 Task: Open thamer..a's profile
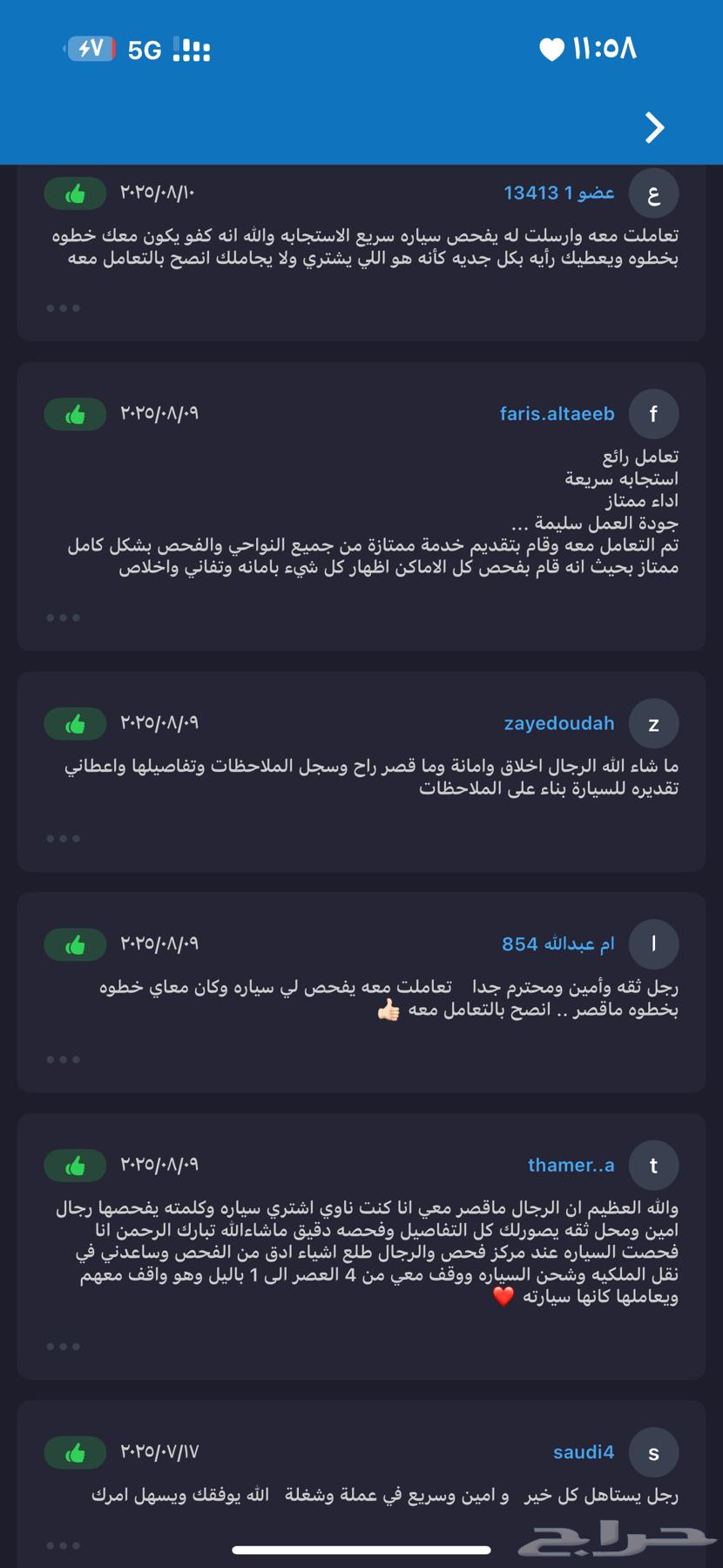pyautogui.click(x=571, y=1165)
